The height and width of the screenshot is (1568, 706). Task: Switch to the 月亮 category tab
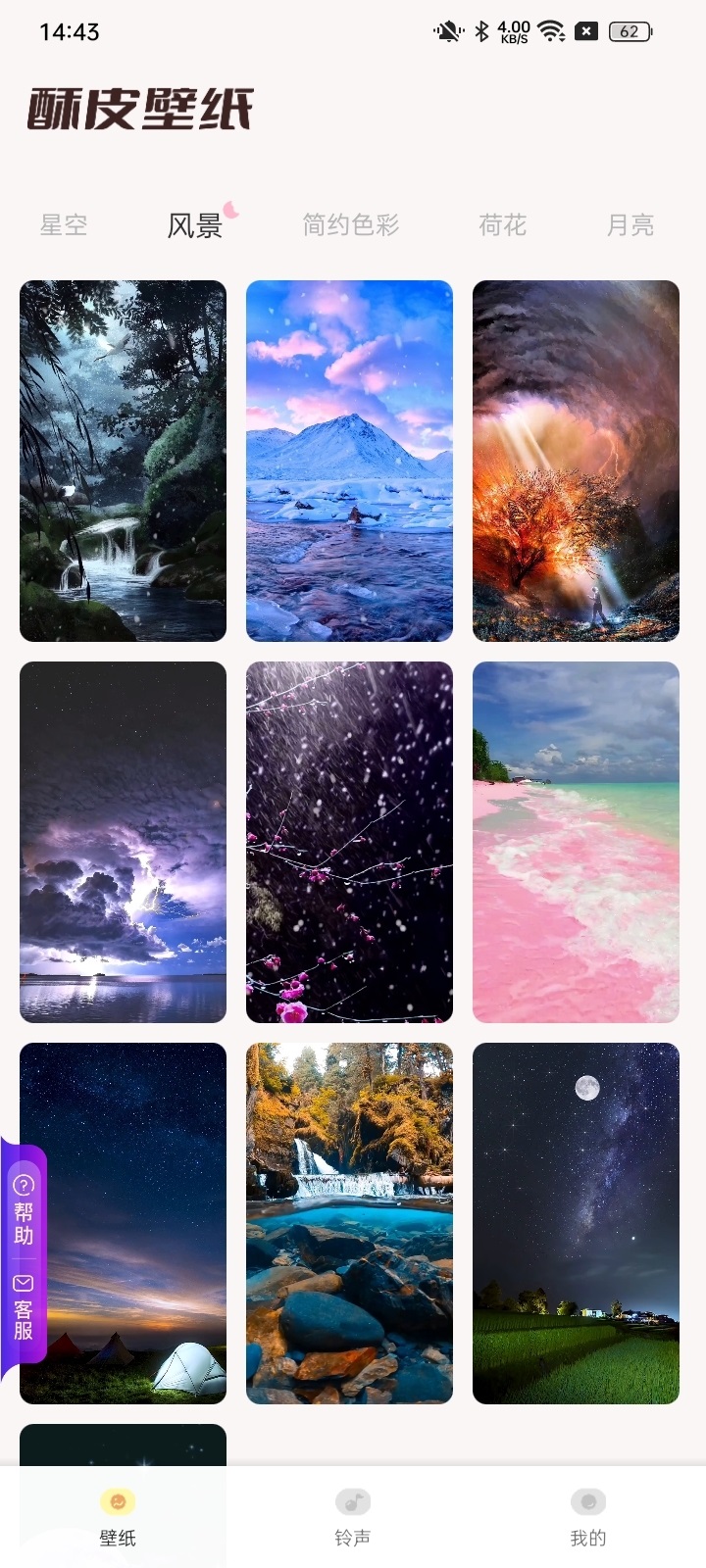pyautogui.click(x=630, y=225)
